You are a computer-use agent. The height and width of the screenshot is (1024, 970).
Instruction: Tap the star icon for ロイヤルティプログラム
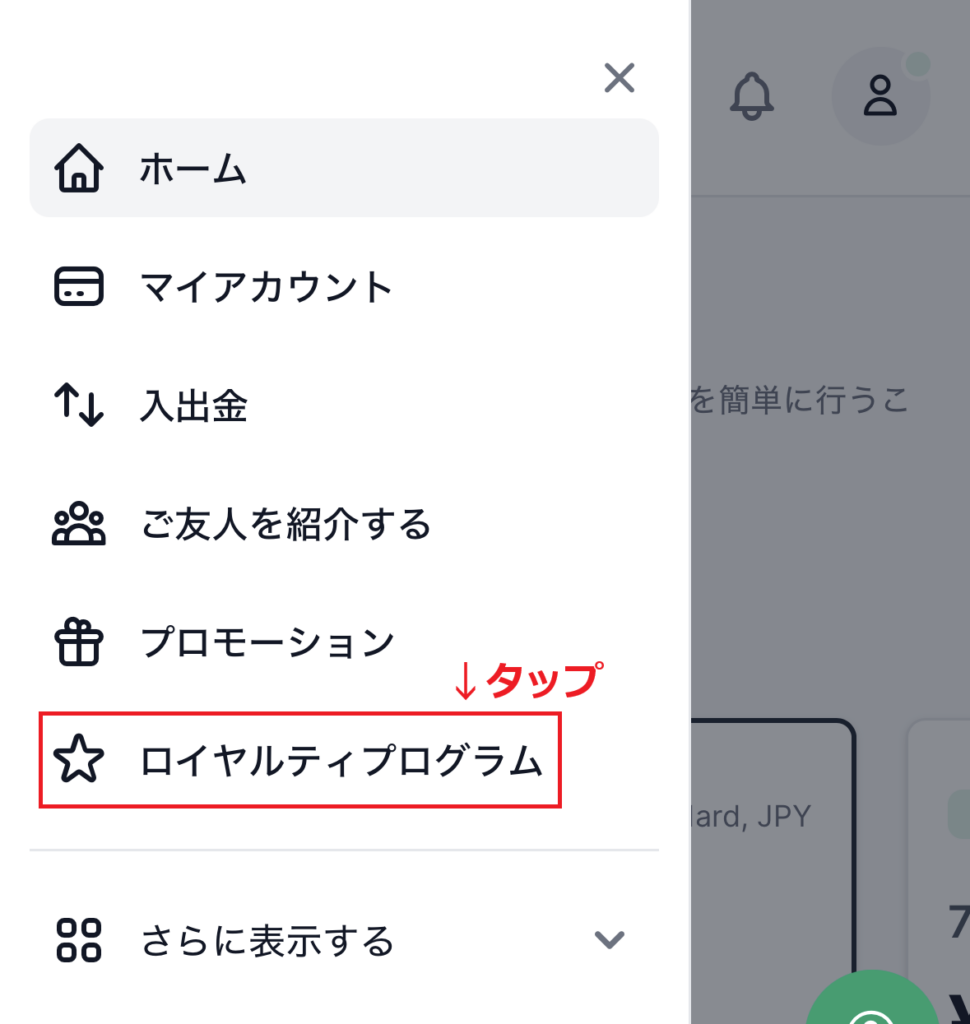(79, 760)
